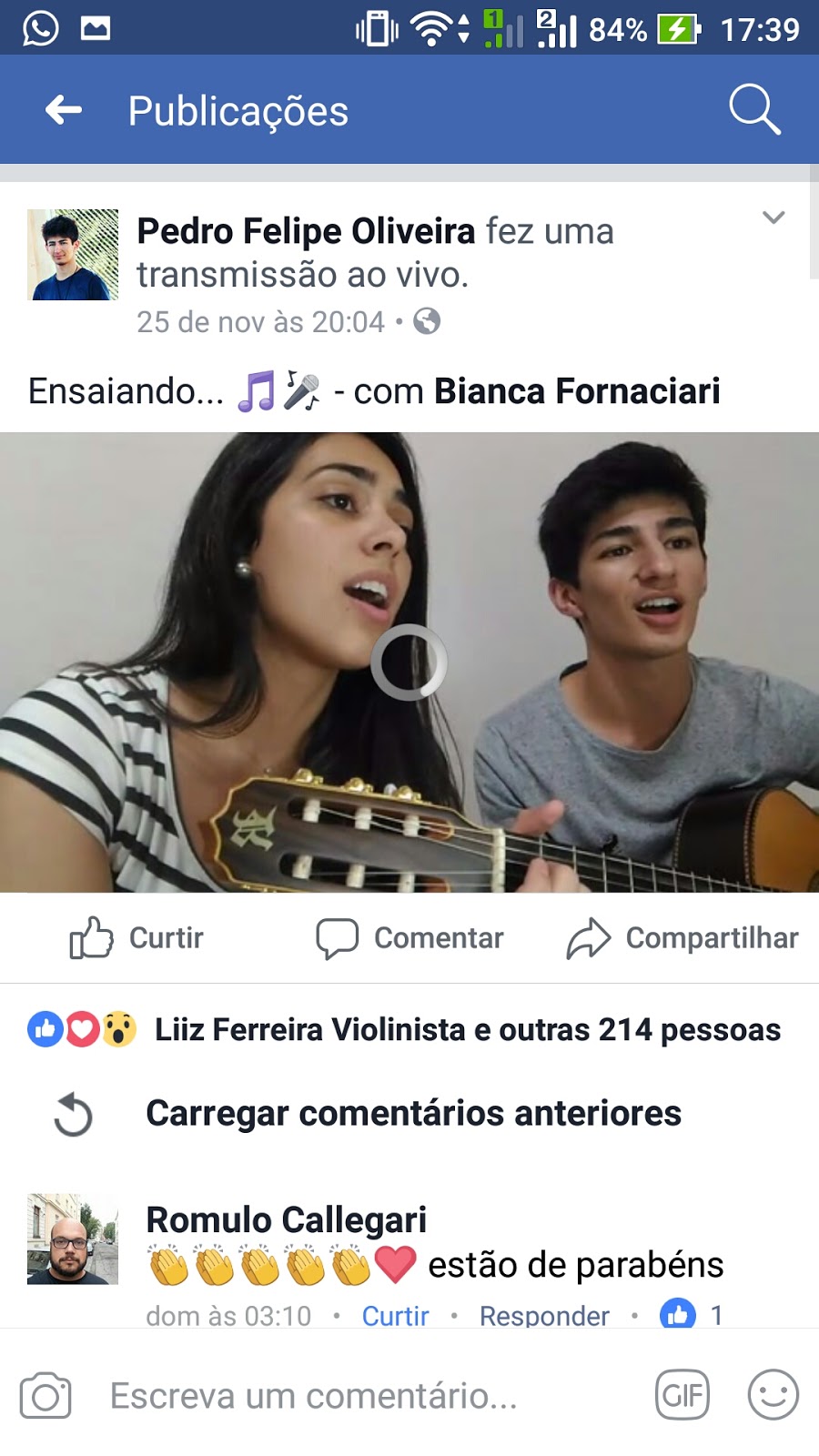819x1456 pixels.
Task: Tap Comentar under the video
Action: coord(409,938)
